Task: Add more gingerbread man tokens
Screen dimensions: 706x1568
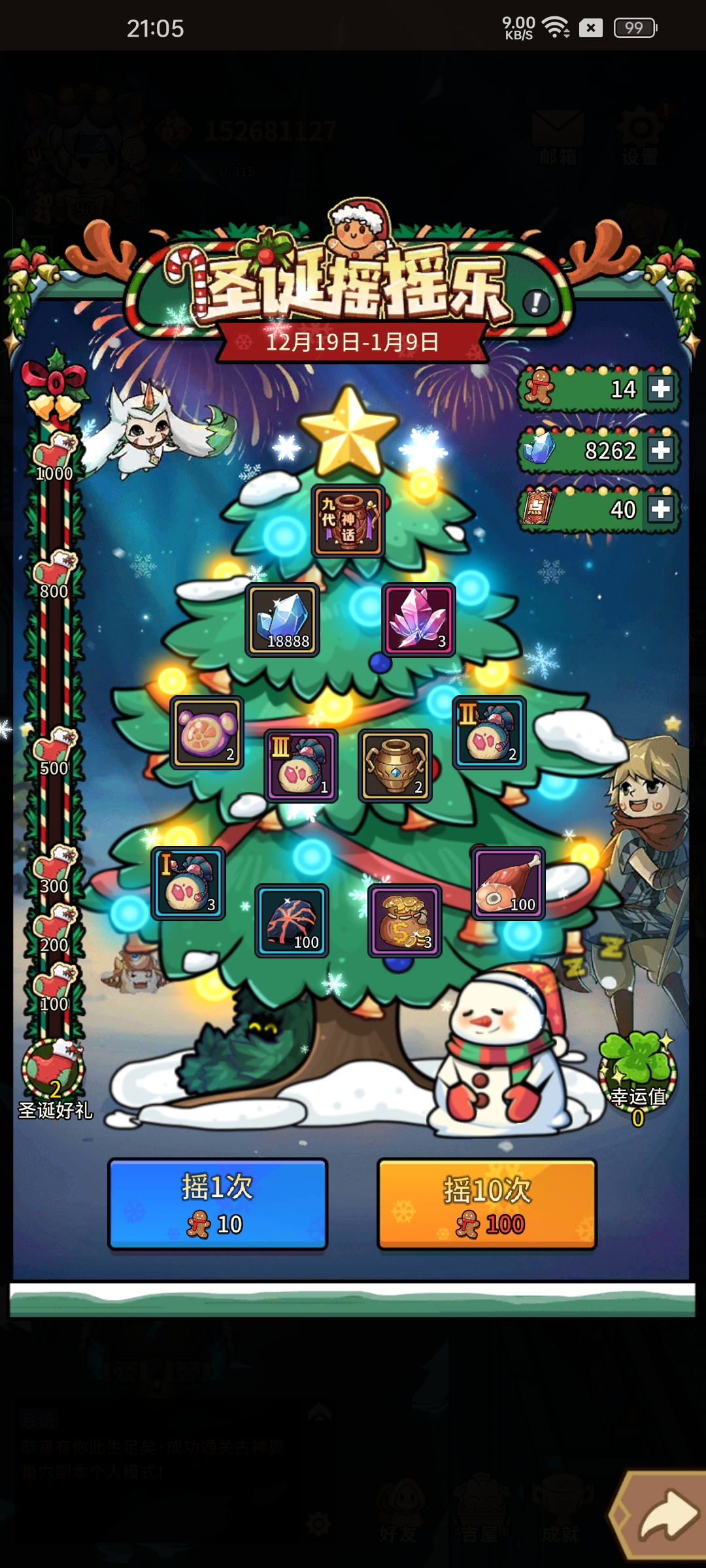Action: point(661,389)
